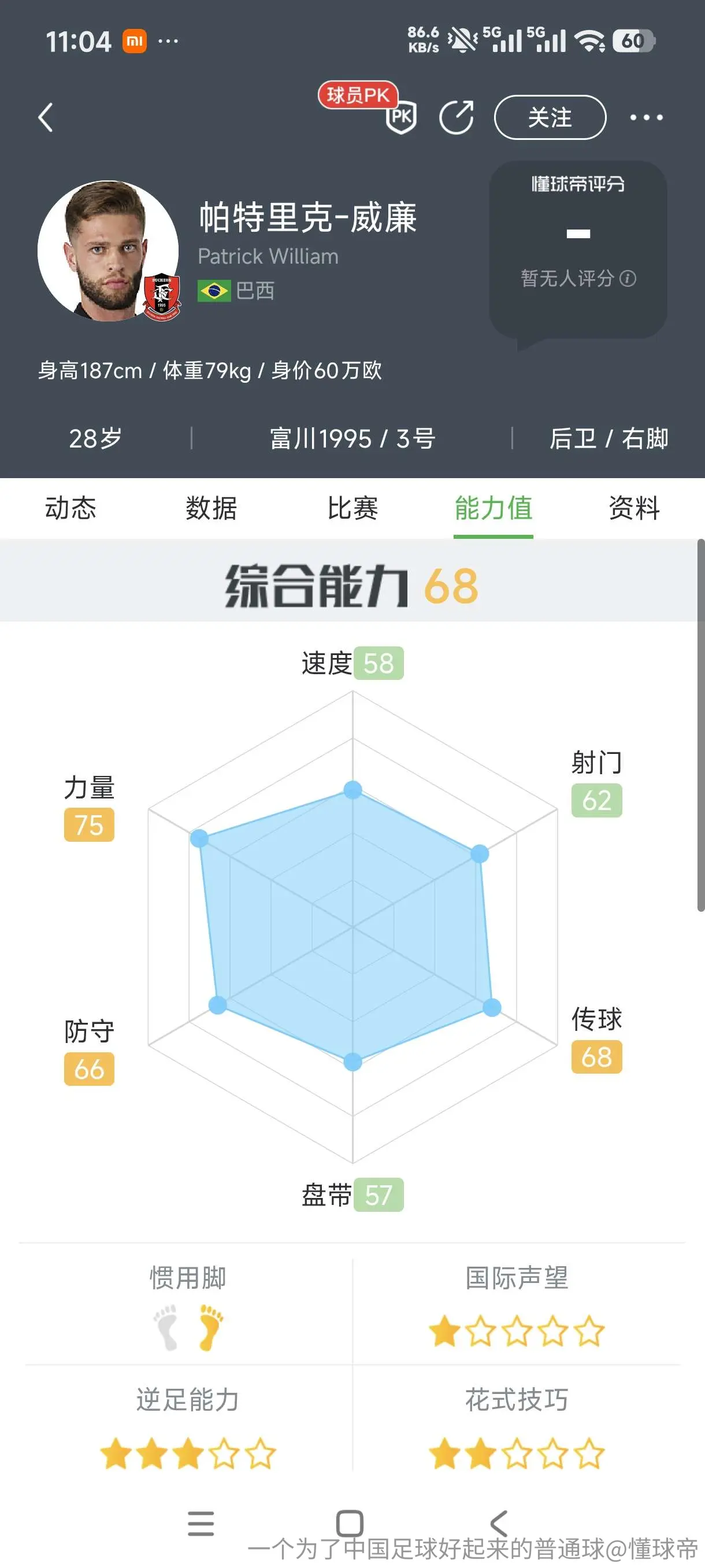The image size is (705, 1568).
Task: Open system recent apps menu
Action: coord(201,1523)
